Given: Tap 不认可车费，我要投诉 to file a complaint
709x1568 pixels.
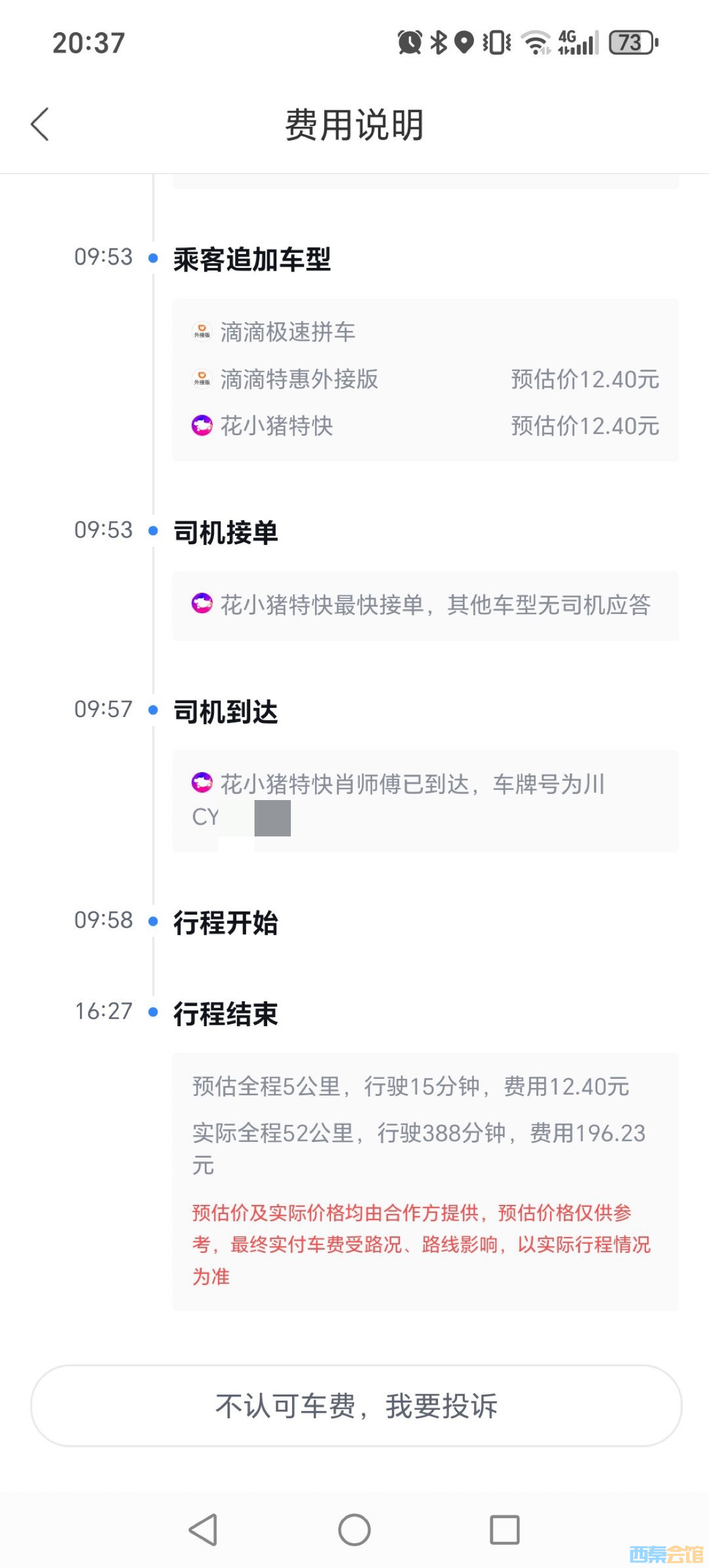Looking at the screenshot, I should click(x=356, y=1406).
